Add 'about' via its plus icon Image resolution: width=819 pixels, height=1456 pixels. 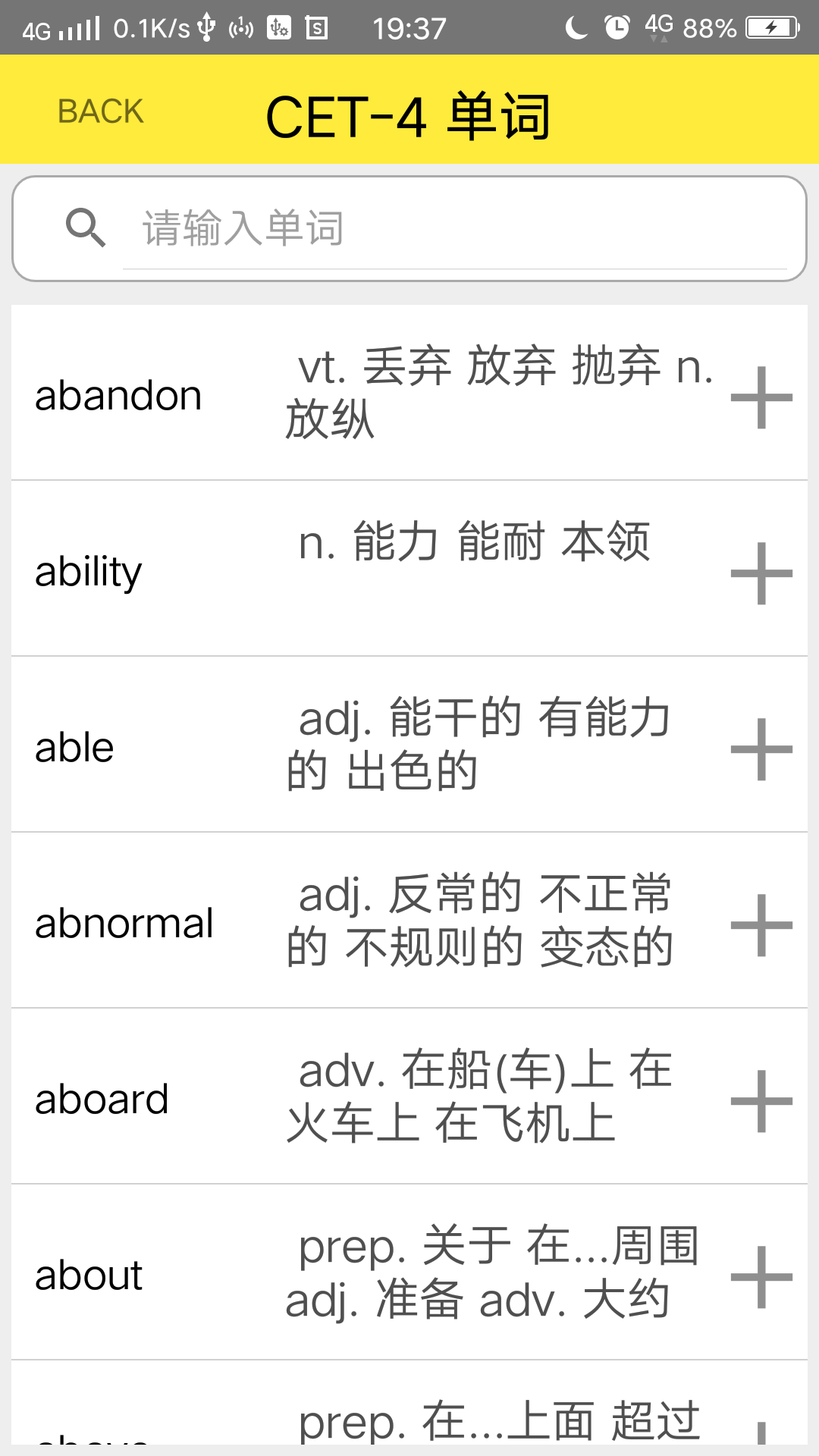click(761, 1277)
